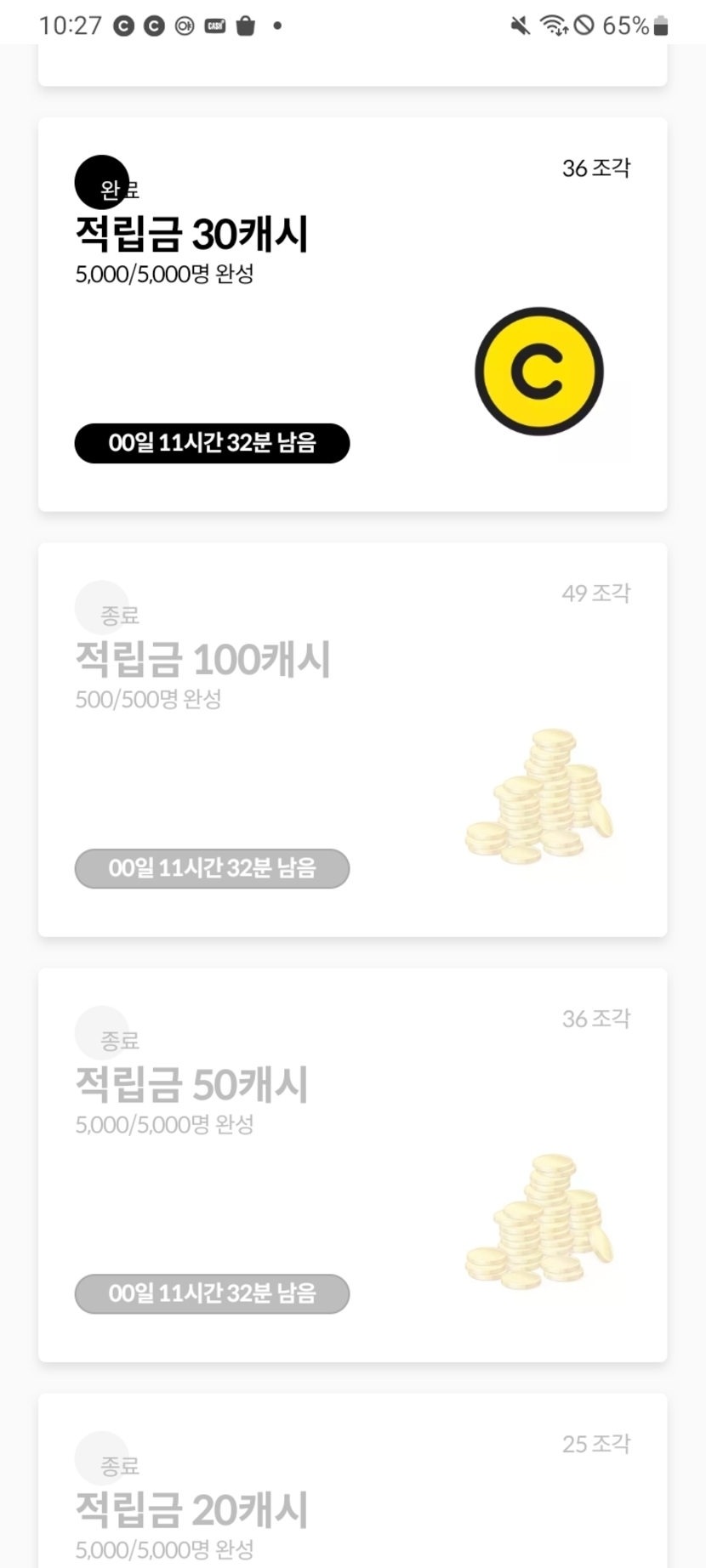Tap the 적립금 20캐시 ended card
This screenshot has width=706, height=1568.
coord(352,1497)
